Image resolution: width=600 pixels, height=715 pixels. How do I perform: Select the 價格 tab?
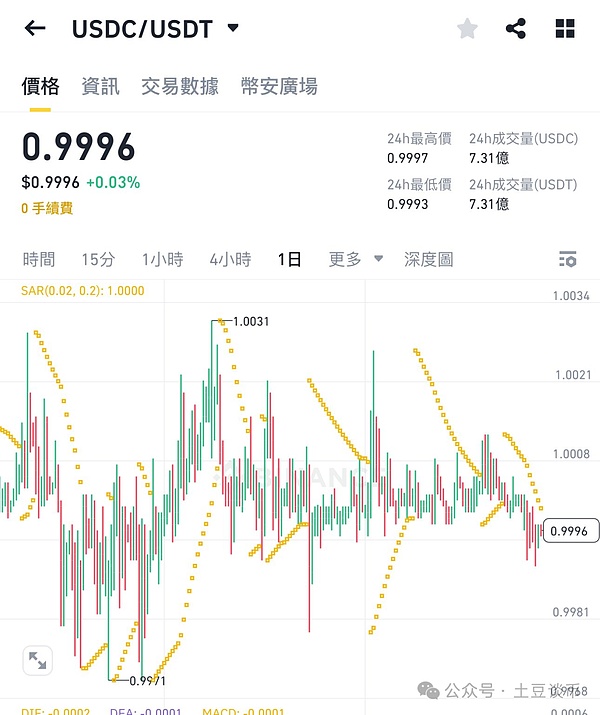40,87
